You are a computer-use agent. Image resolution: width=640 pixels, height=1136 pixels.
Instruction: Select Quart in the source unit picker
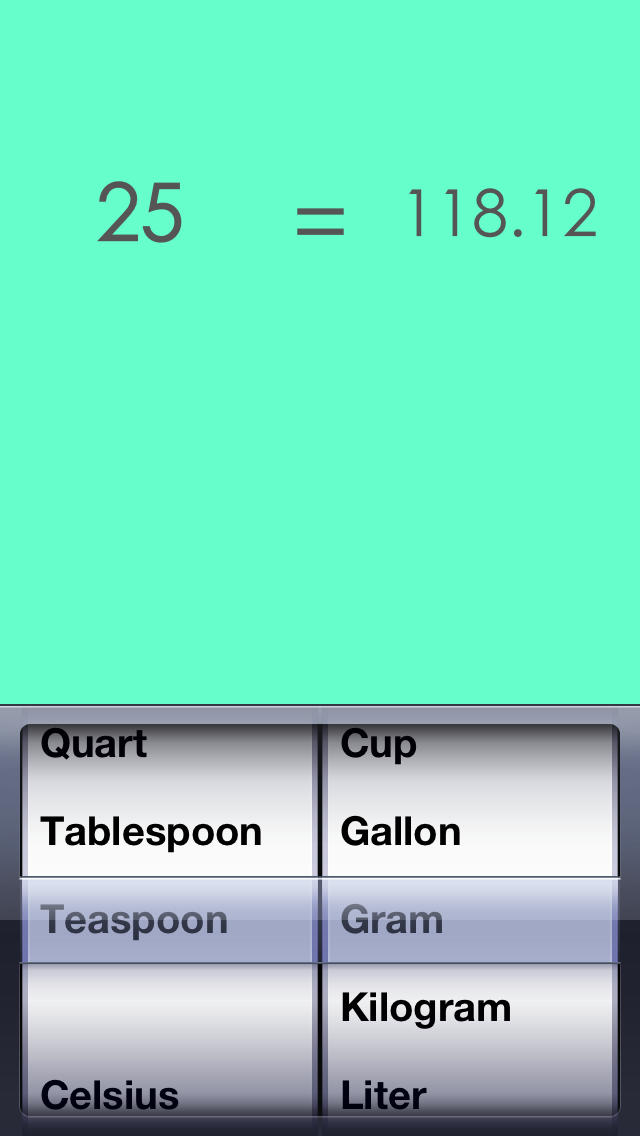pos(93,744)
